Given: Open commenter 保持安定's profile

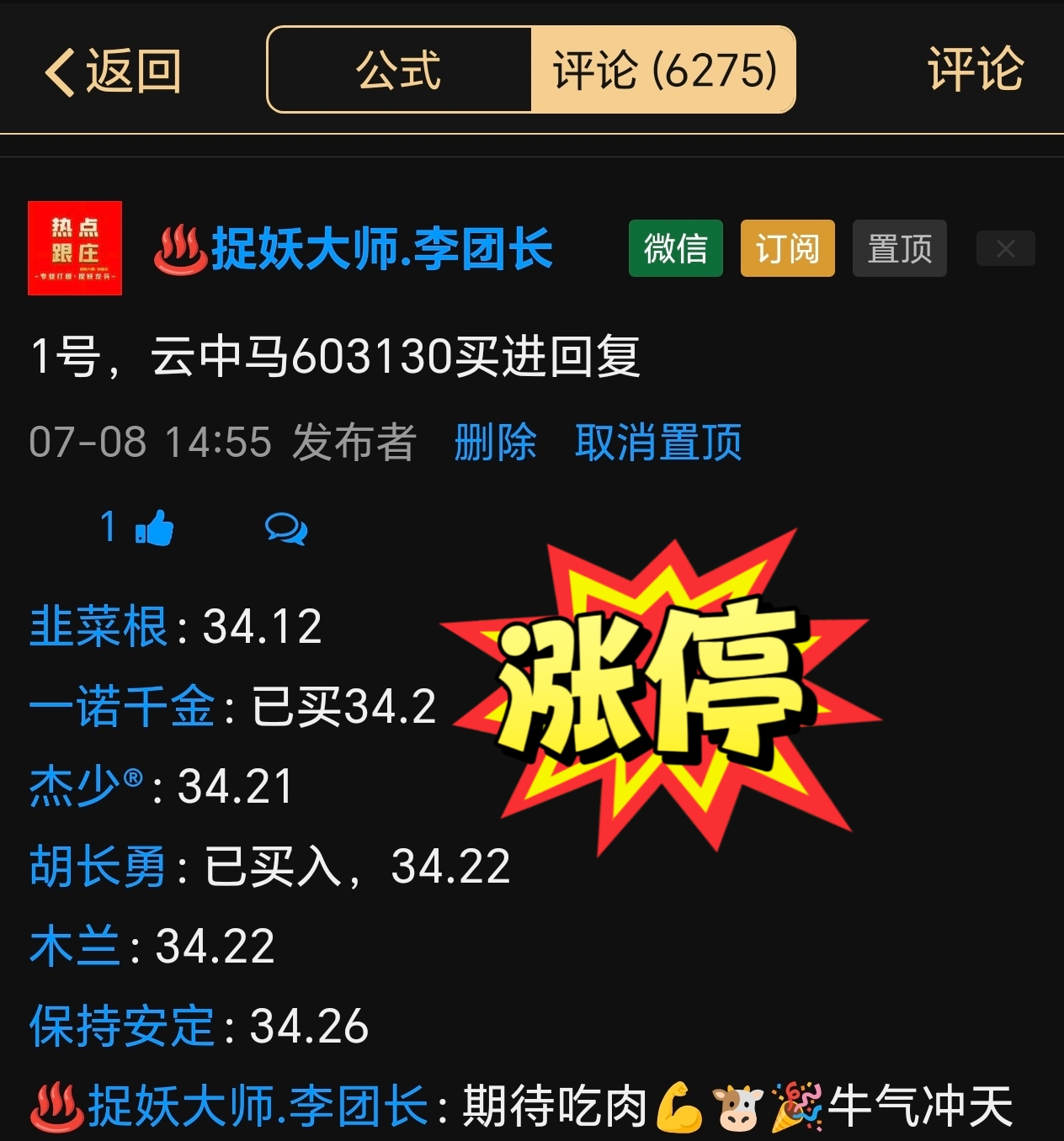Looking at the screenshot, I should (x=122, y=1026).
